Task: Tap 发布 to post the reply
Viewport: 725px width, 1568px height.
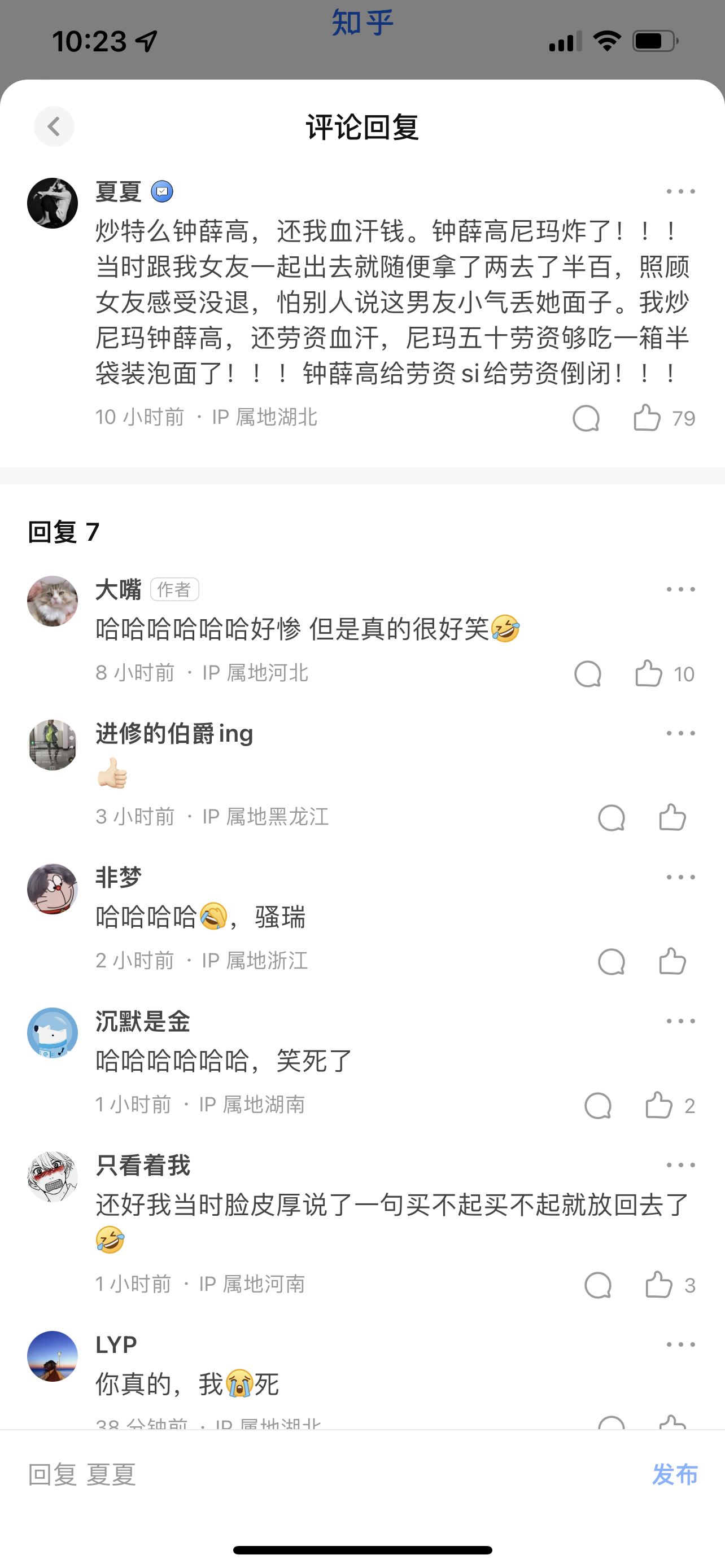Action: point(675,1475)
